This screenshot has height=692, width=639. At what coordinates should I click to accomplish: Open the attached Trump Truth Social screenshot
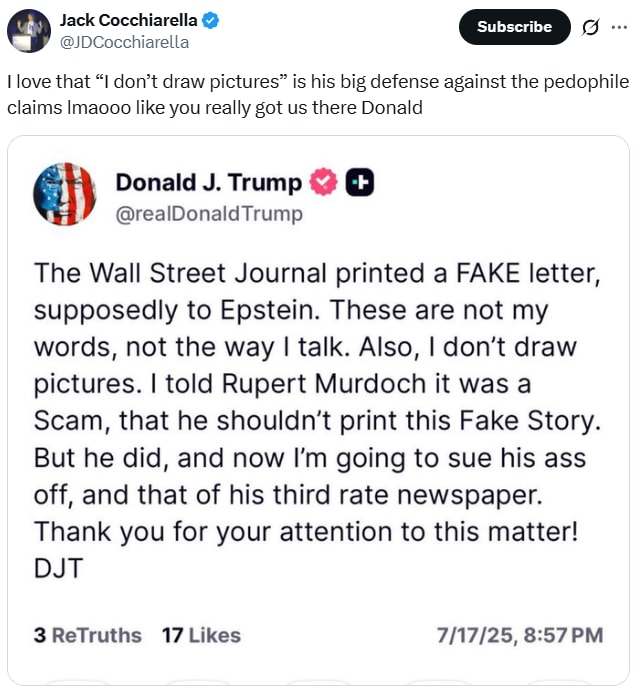pyautogui.click(x=319, y=410)
